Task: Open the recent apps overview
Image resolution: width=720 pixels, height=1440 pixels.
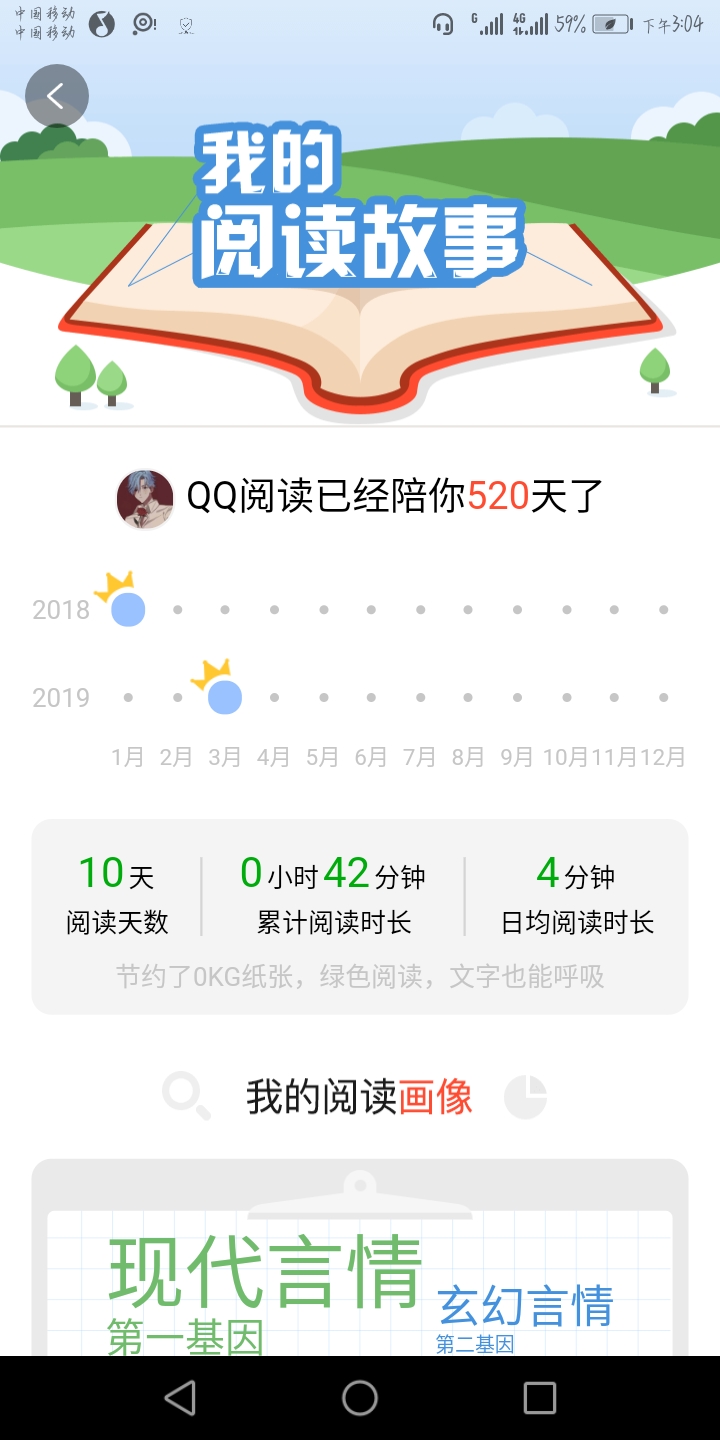Action: [539, 1397]
